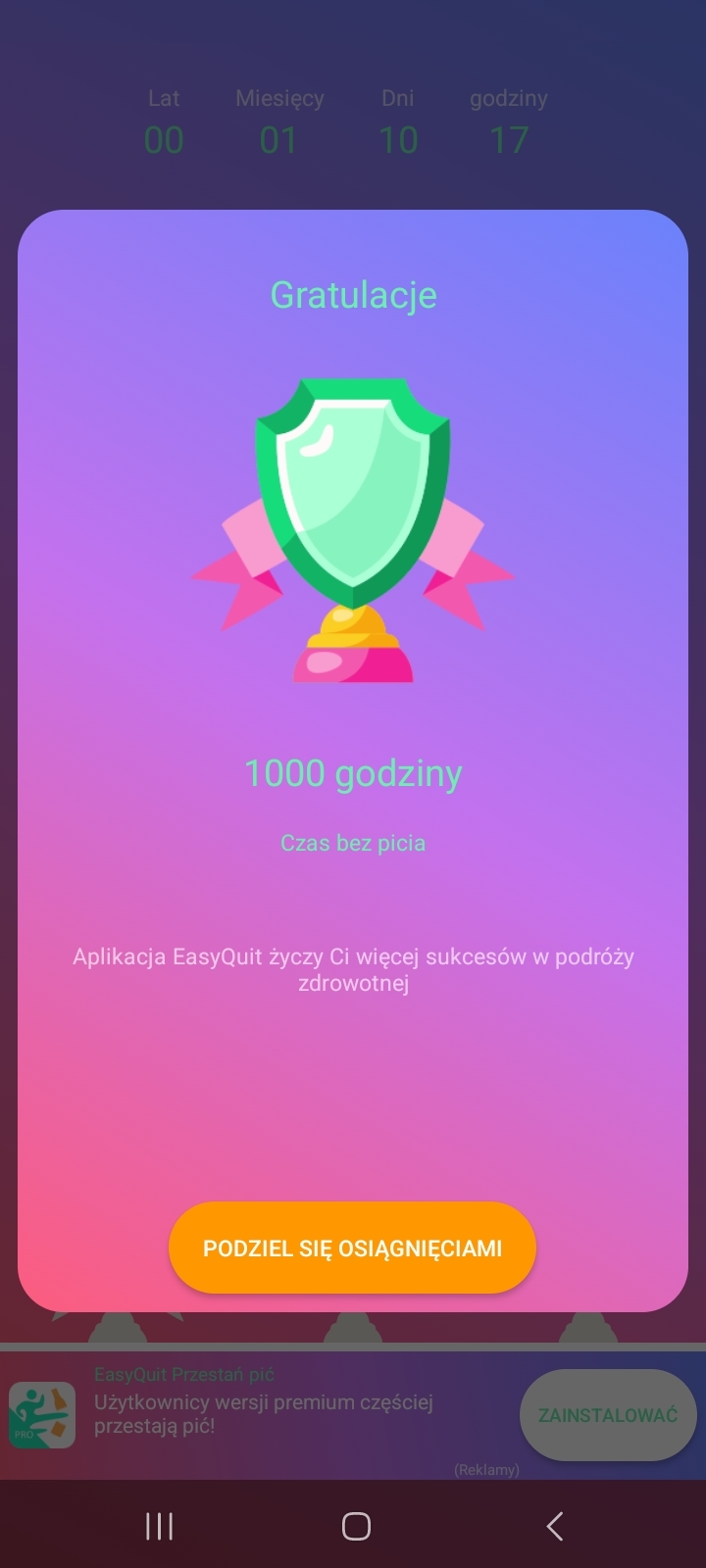706x1568 pixels.
Task: Go to the home screen
Action: (x=356, y=1526)
